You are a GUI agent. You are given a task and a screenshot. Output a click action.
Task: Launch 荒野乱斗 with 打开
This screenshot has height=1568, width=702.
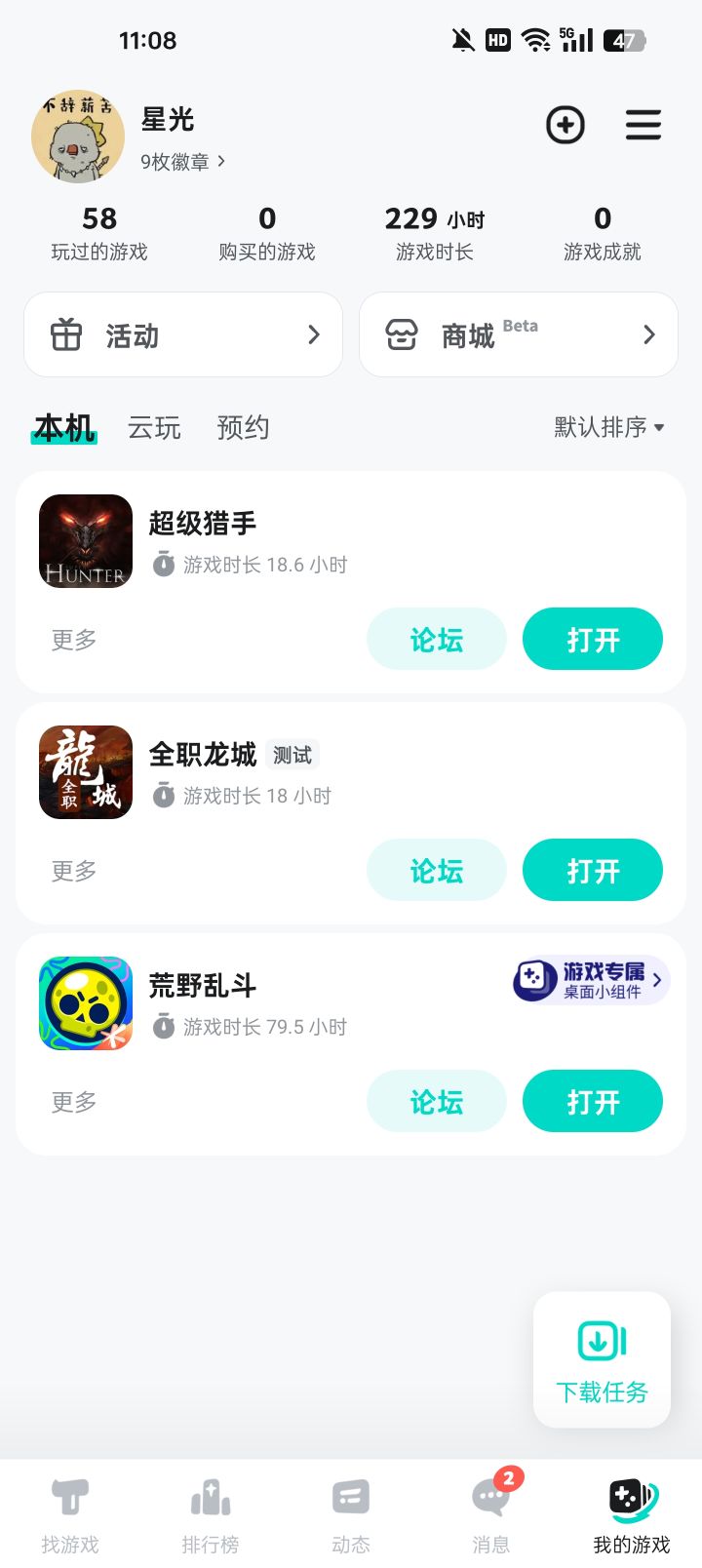pos(593,1102)
